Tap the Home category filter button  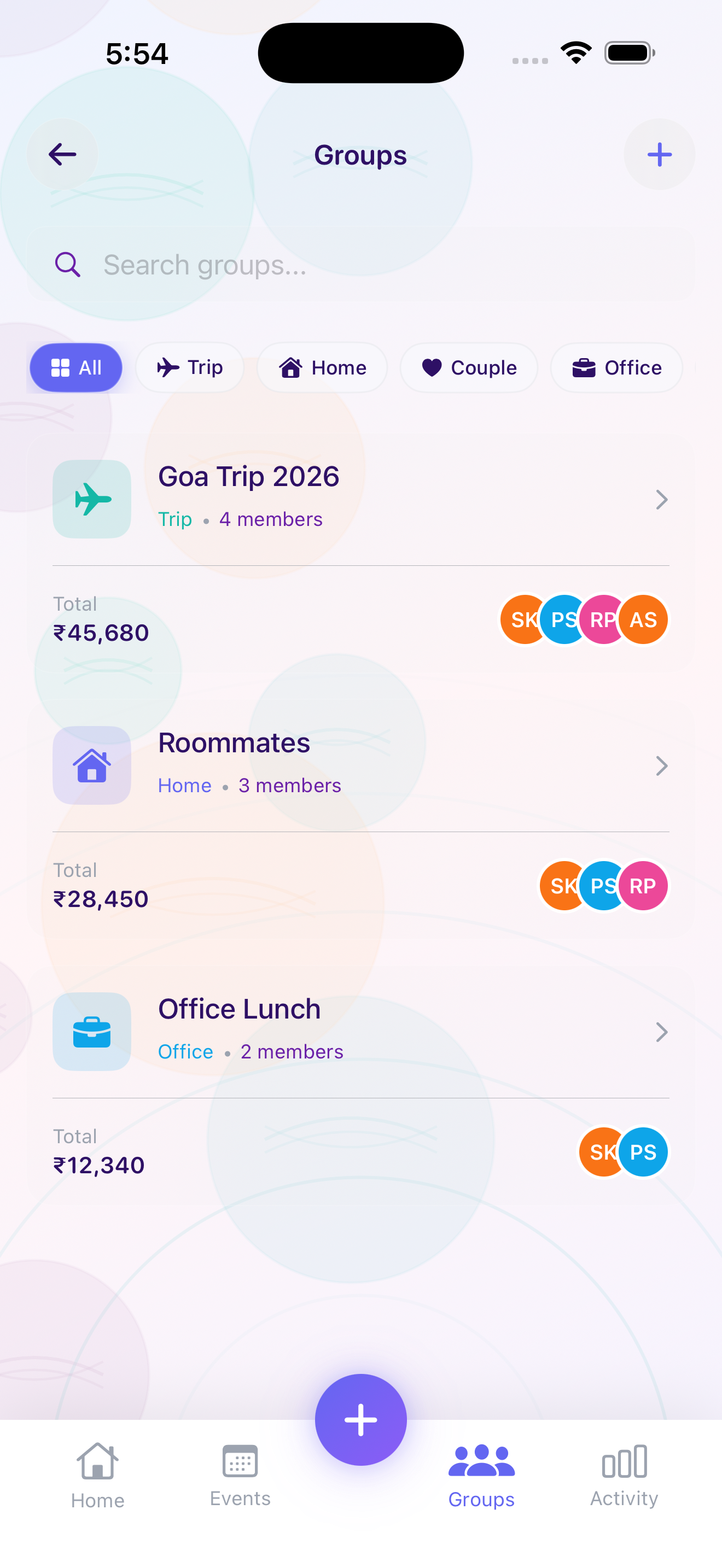322,367
